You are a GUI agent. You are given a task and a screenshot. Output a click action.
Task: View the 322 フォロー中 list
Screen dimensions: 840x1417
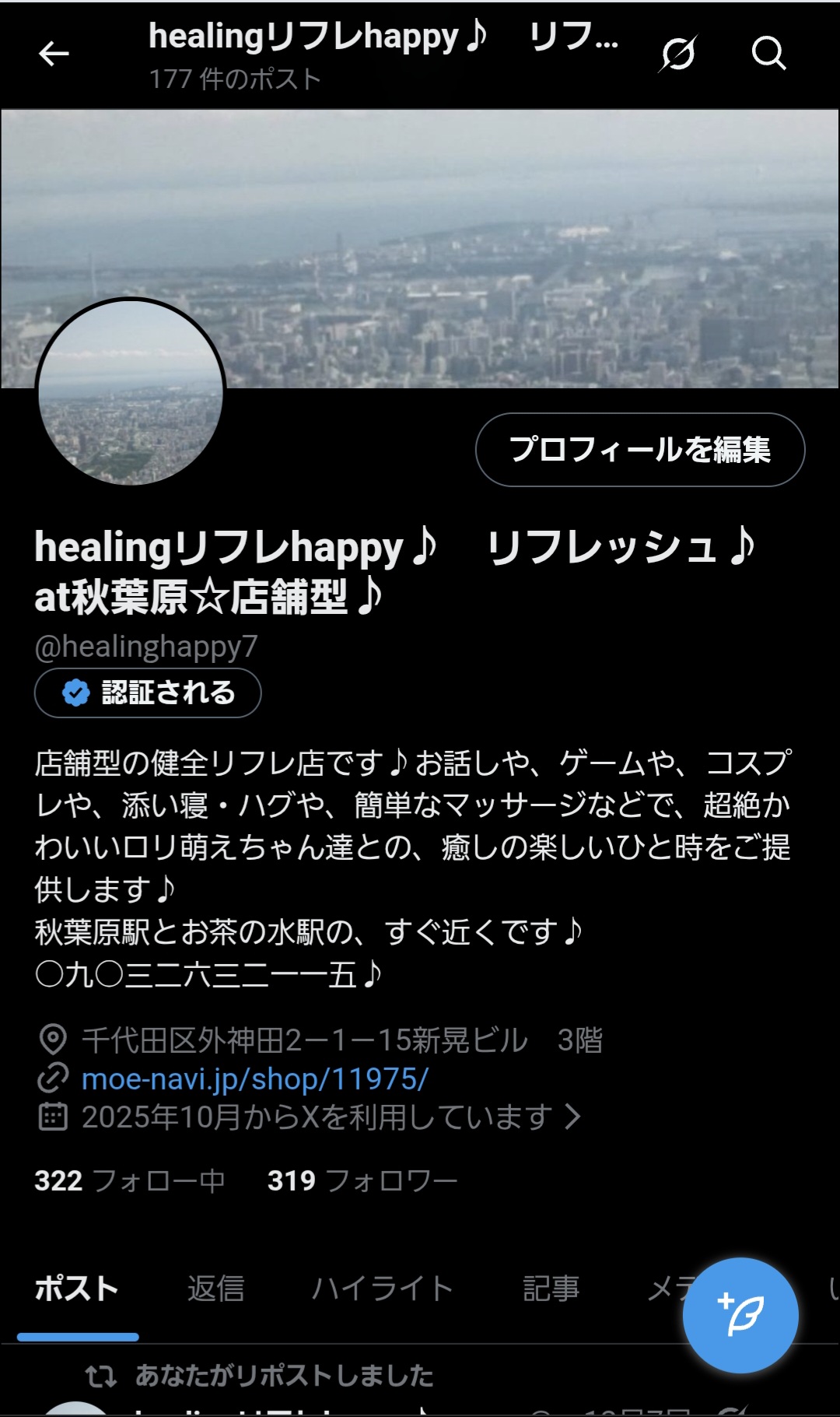tap(130, 1180)
